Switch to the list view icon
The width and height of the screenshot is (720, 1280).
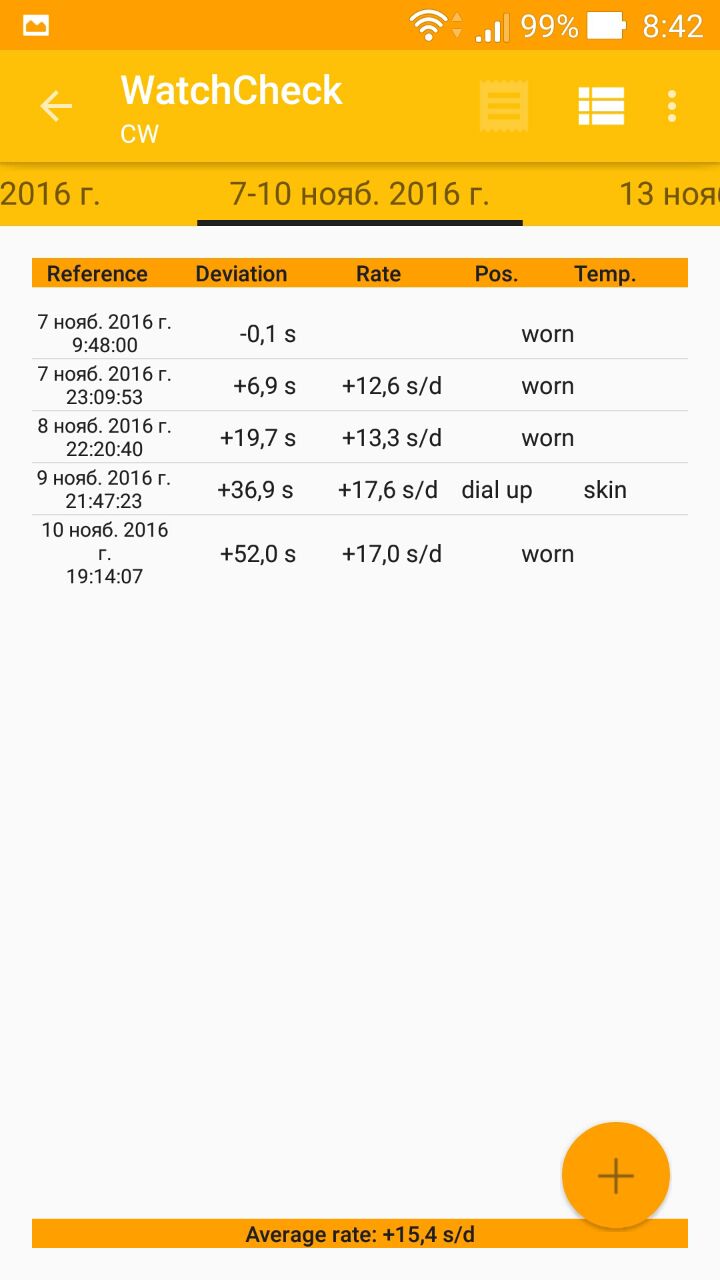(601, 106)
